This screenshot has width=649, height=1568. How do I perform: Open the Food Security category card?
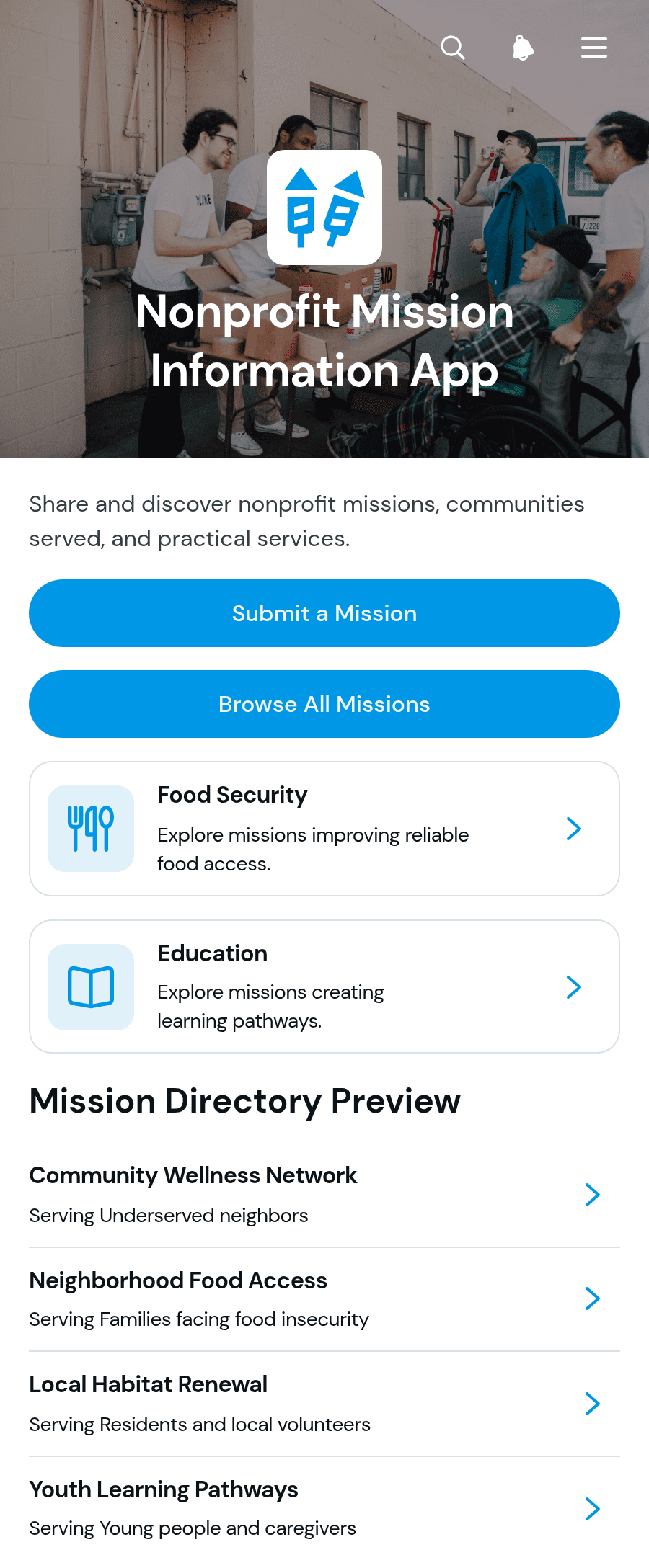[324, 829]
